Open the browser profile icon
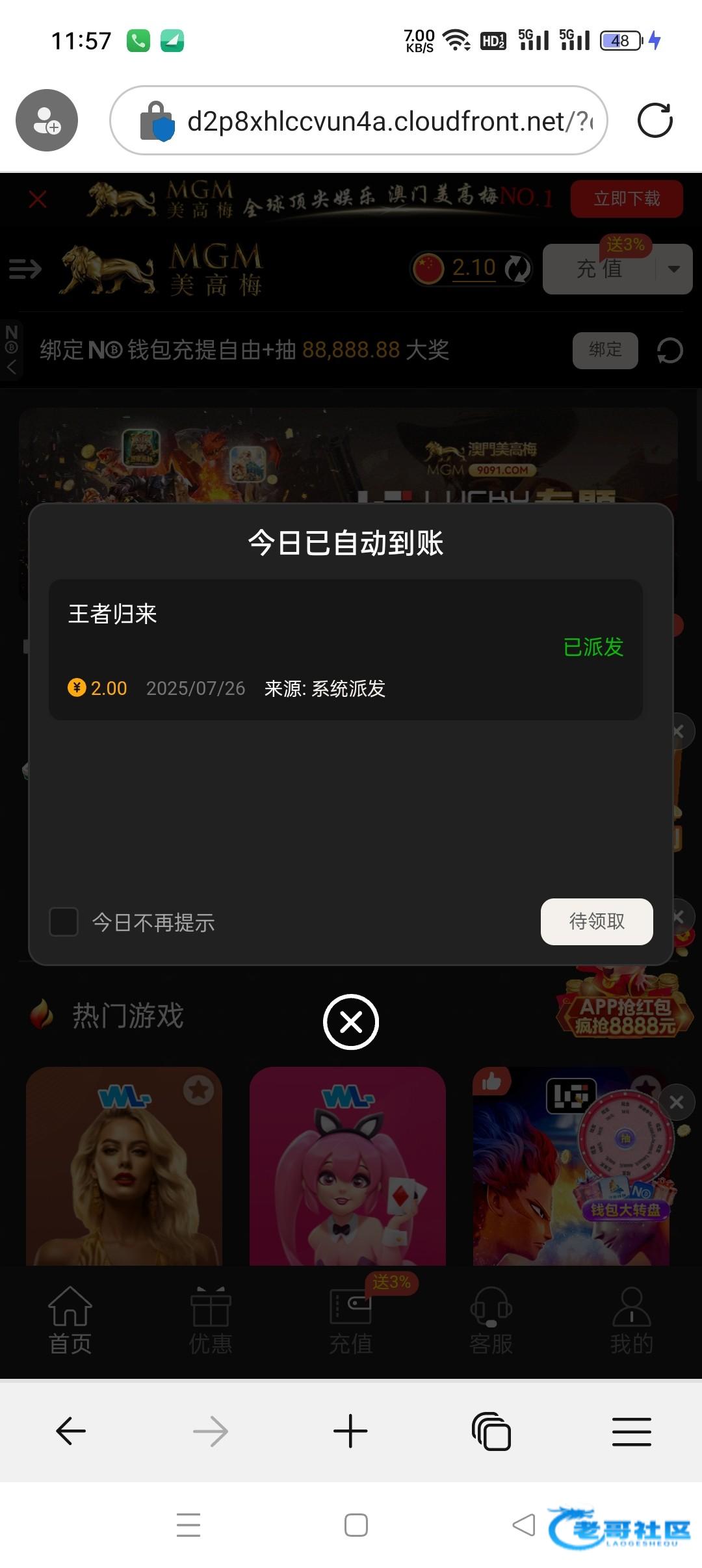This screenshot has width=702, height=1568. 47,121
